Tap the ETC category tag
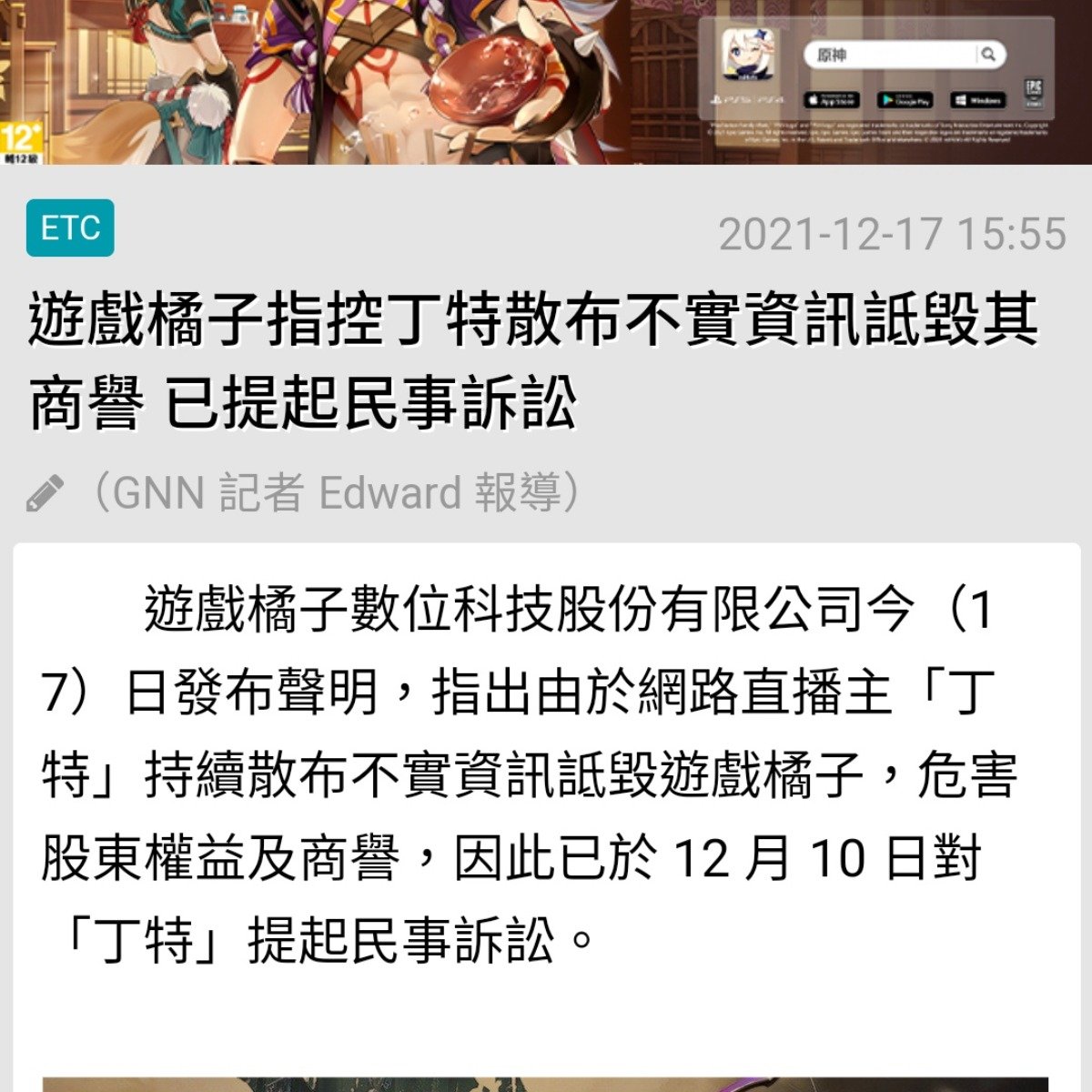This screenshot has height=1092, width=1092. tap(70, 227)
